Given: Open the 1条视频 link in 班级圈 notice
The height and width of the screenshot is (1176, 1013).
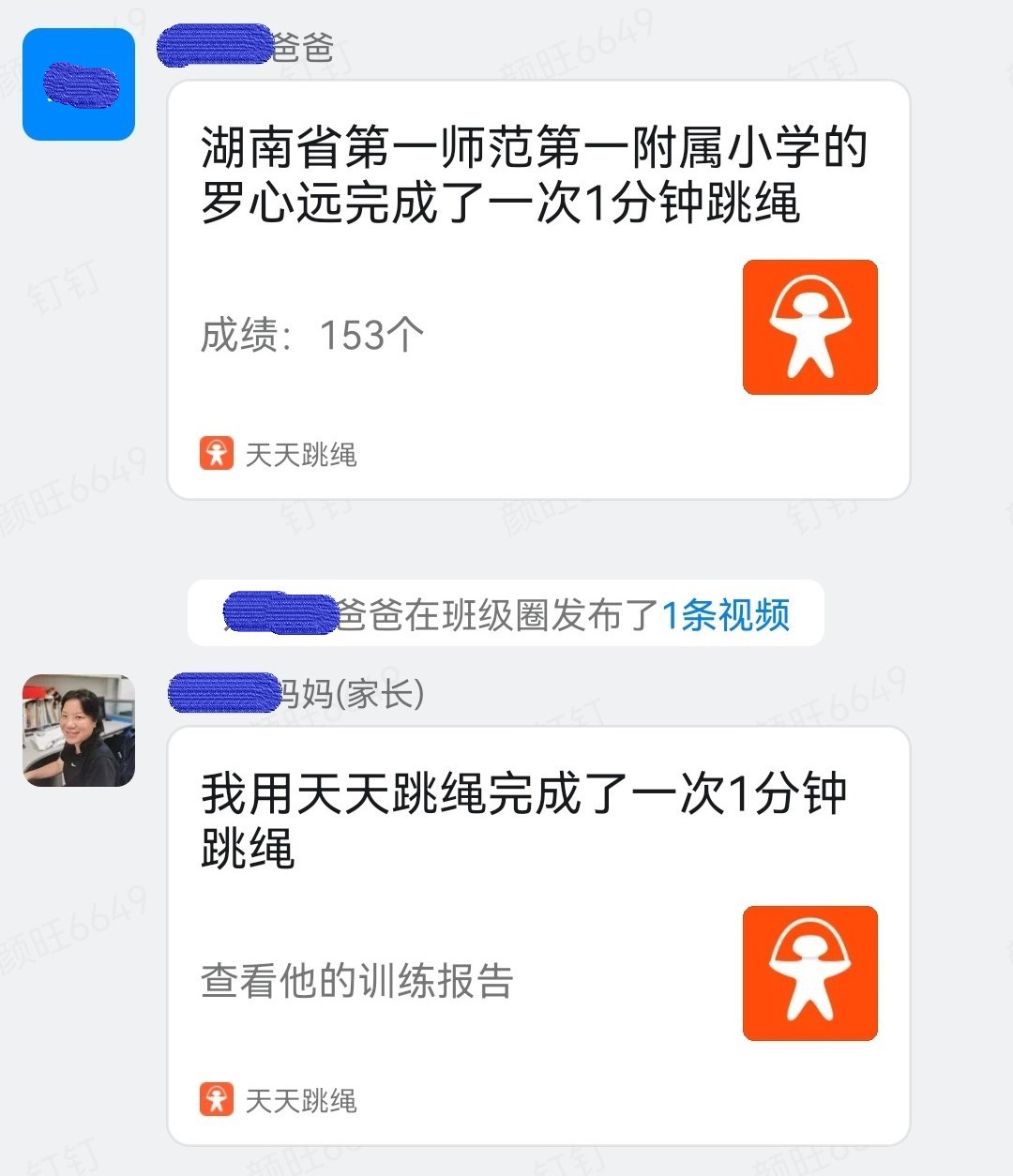Looking at the screenshot, I should pos(725,615).
